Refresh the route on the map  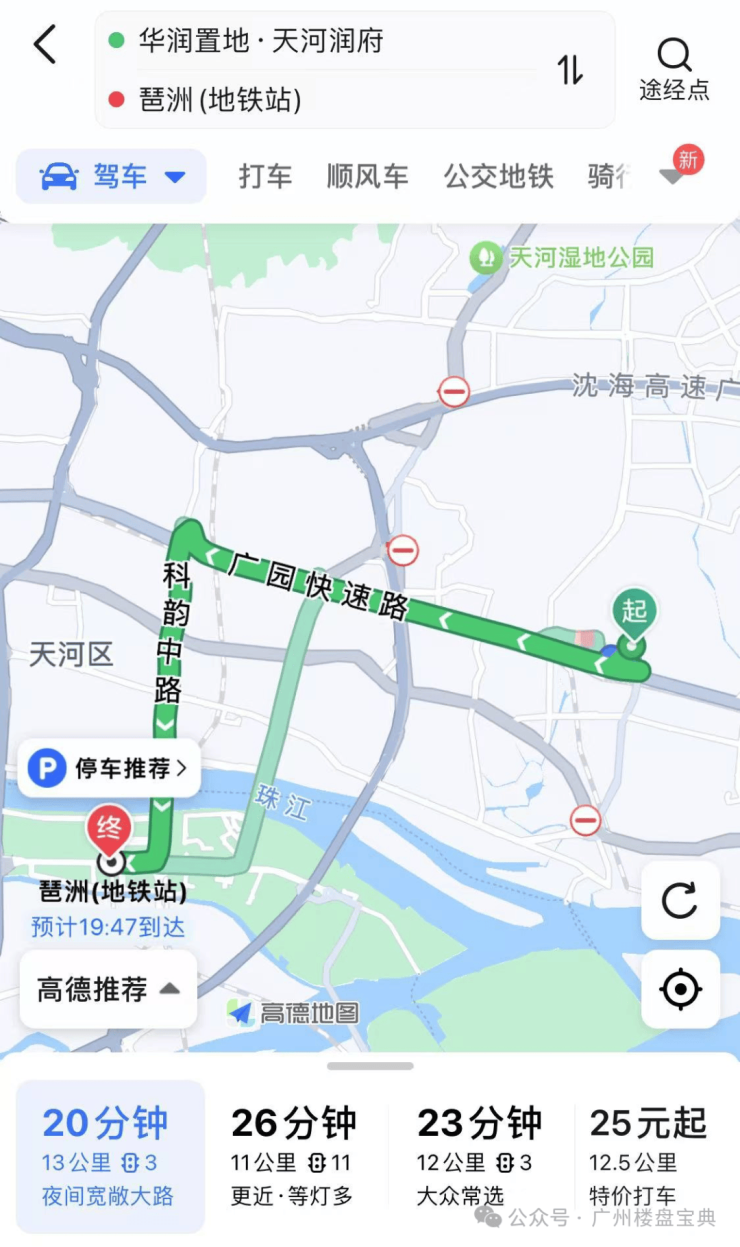coord(680,900)
